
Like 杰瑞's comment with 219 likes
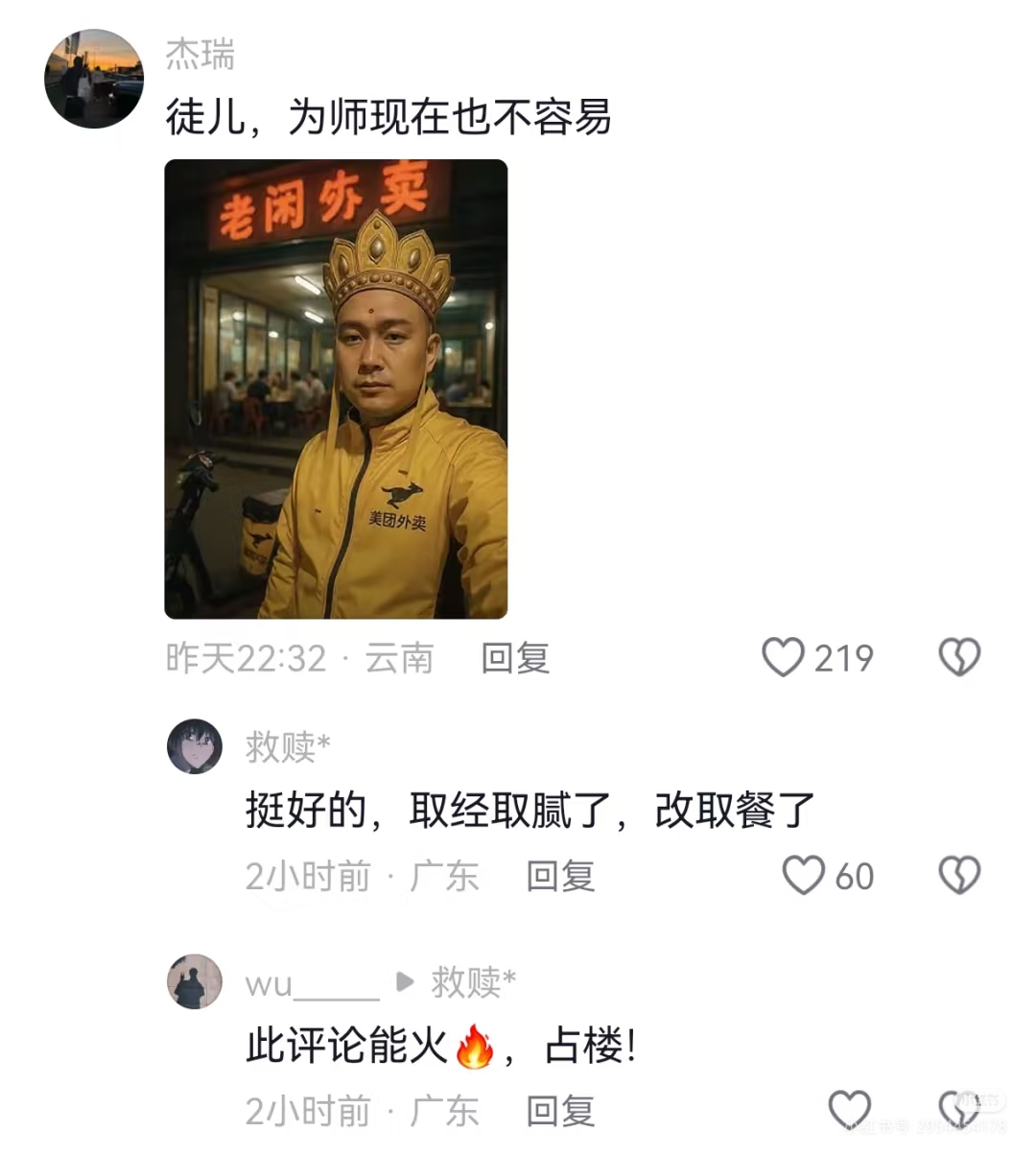click(x=784, y=658)
